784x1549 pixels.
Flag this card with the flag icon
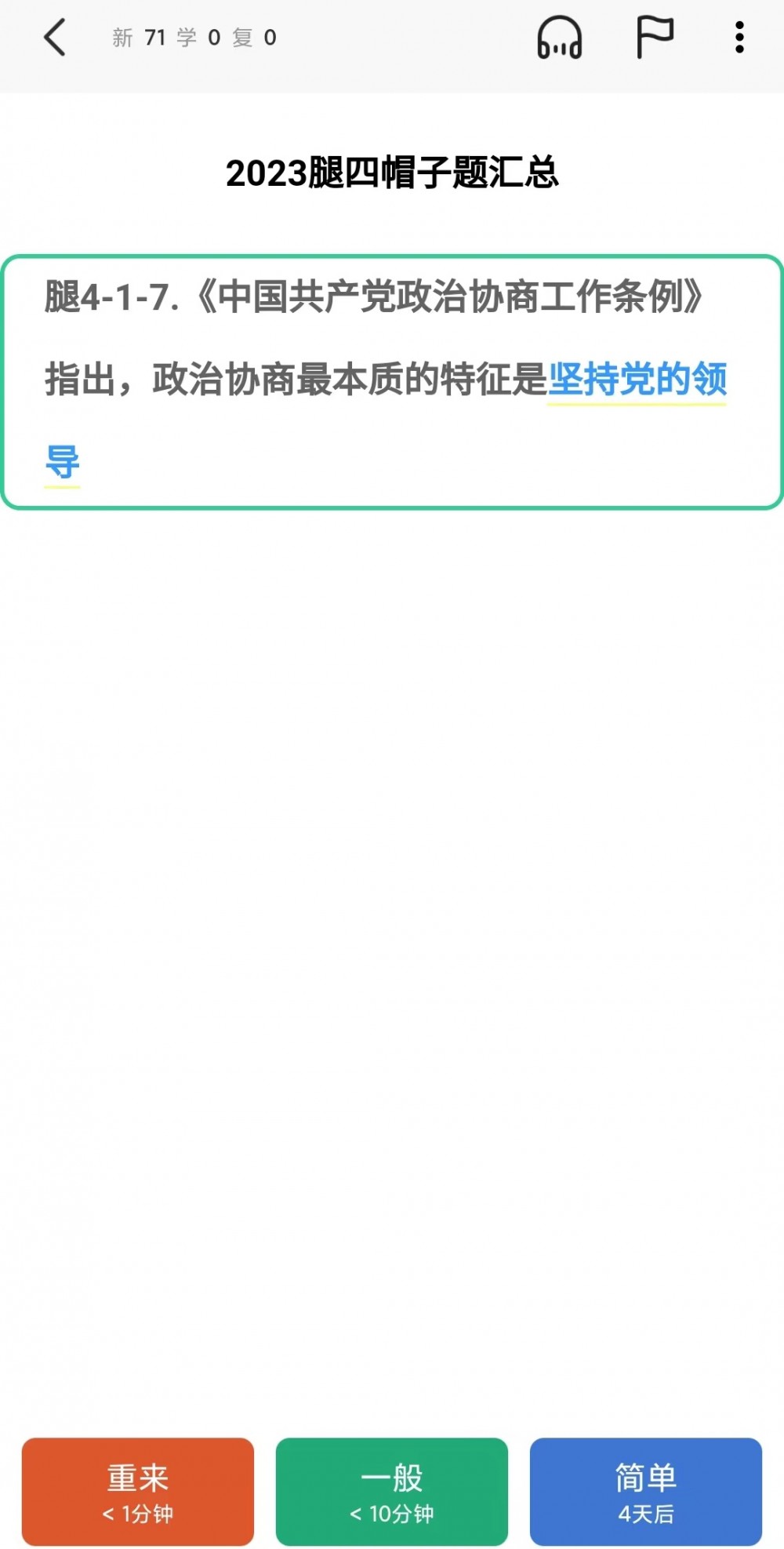point(654,37)
